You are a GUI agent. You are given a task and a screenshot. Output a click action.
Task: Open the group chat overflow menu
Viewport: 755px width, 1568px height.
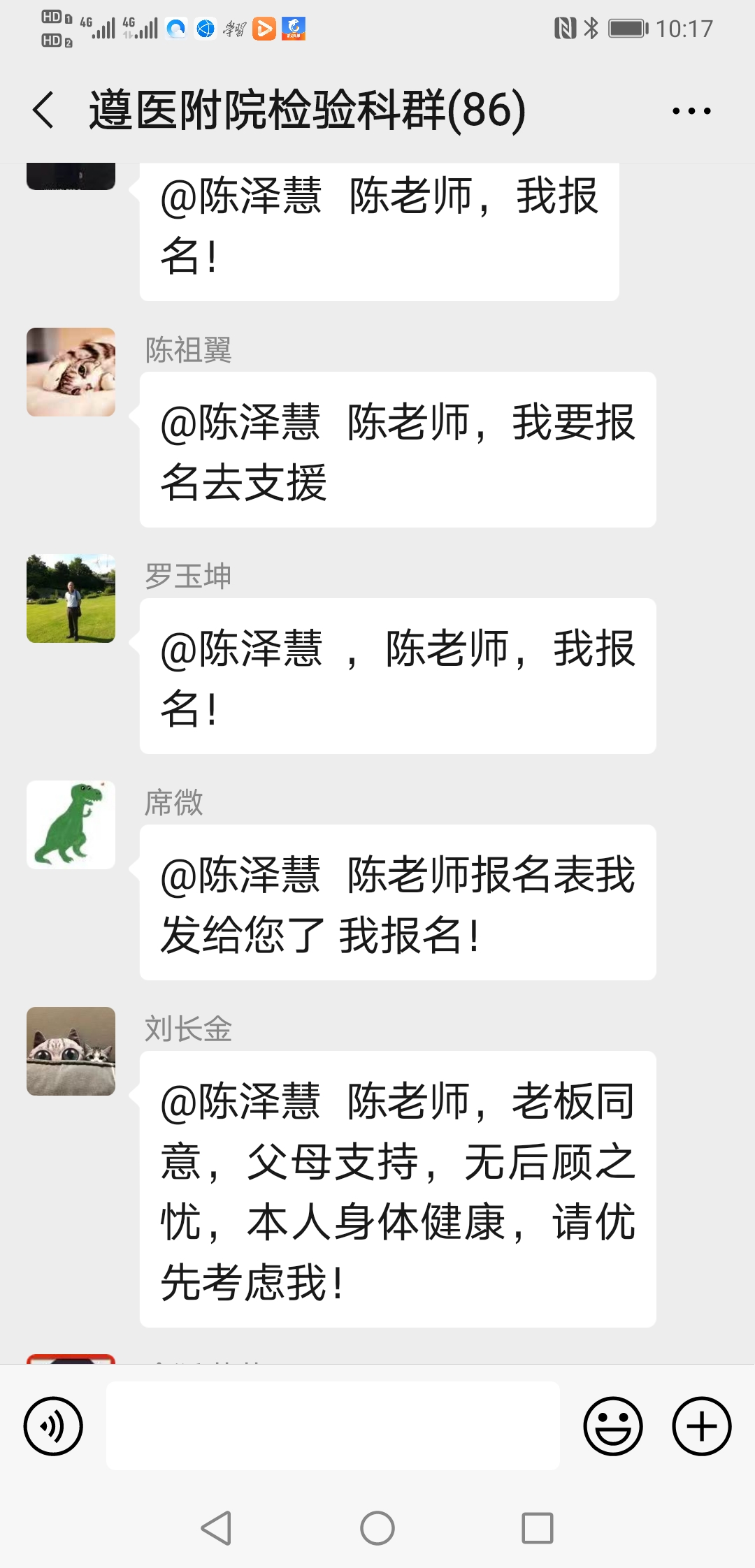pyautogui.click(x=691, y=110)
